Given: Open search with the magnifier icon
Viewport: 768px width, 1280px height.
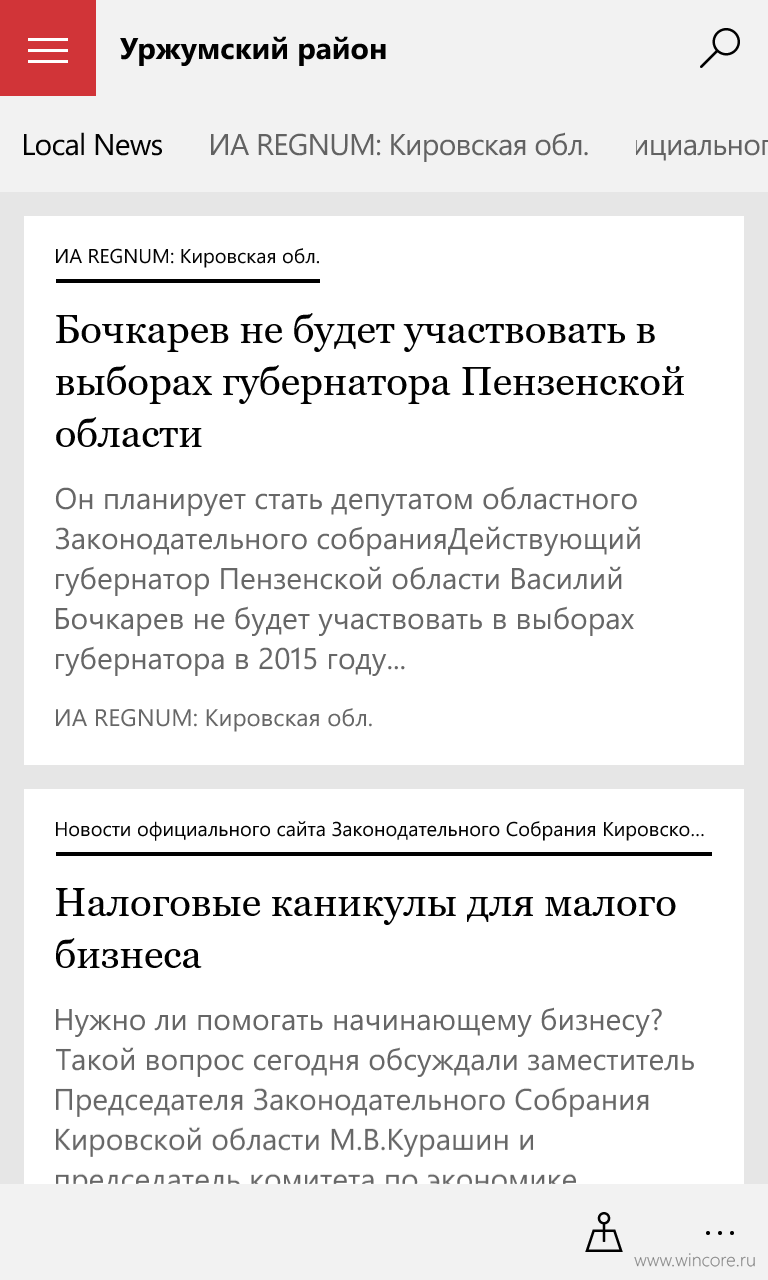Looking at the screenshot, I should [720, 48].
